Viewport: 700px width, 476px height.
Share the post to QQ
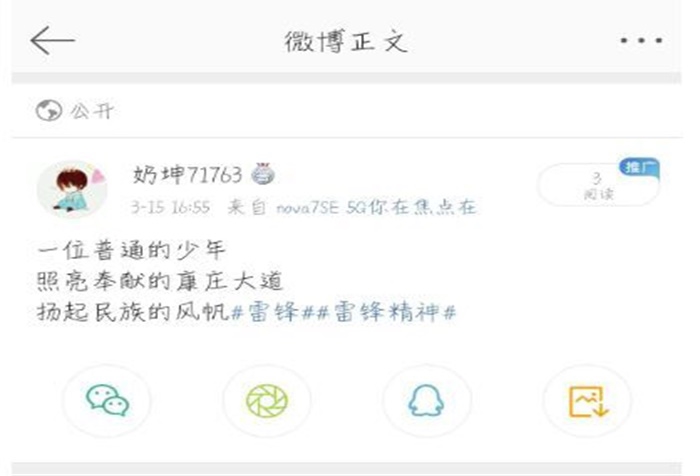(427, 401)
